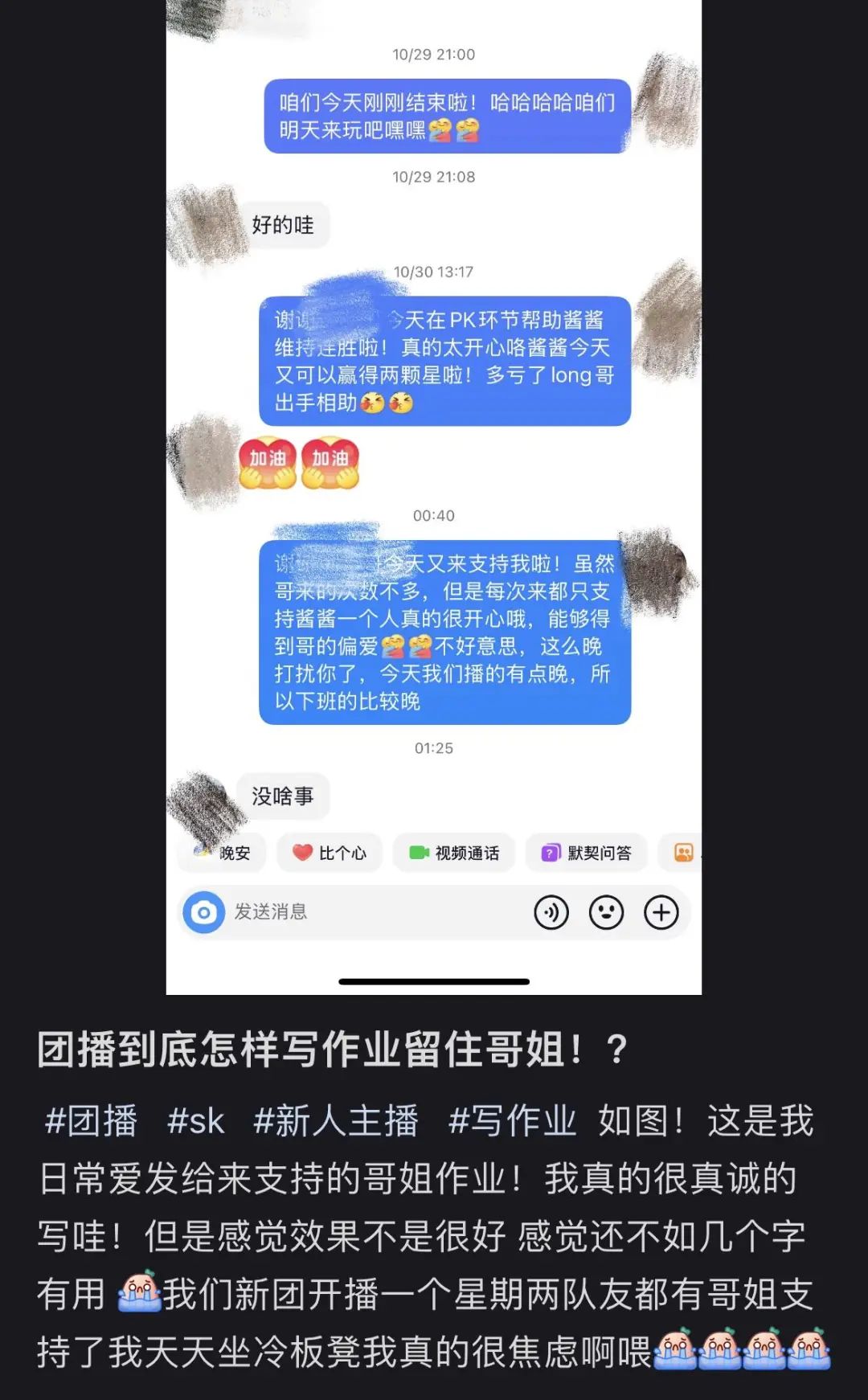Open the #团播 hashtag
This screenshot has width=868, height=1400.
91,1120
